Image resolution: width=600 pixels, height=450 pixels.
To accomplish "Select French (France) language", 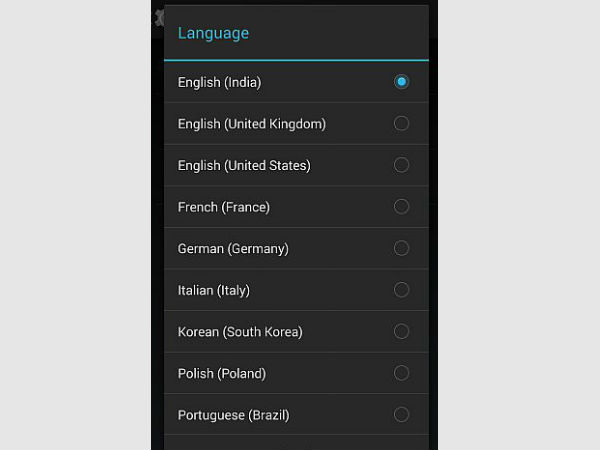I will click(x=296, y=207).
